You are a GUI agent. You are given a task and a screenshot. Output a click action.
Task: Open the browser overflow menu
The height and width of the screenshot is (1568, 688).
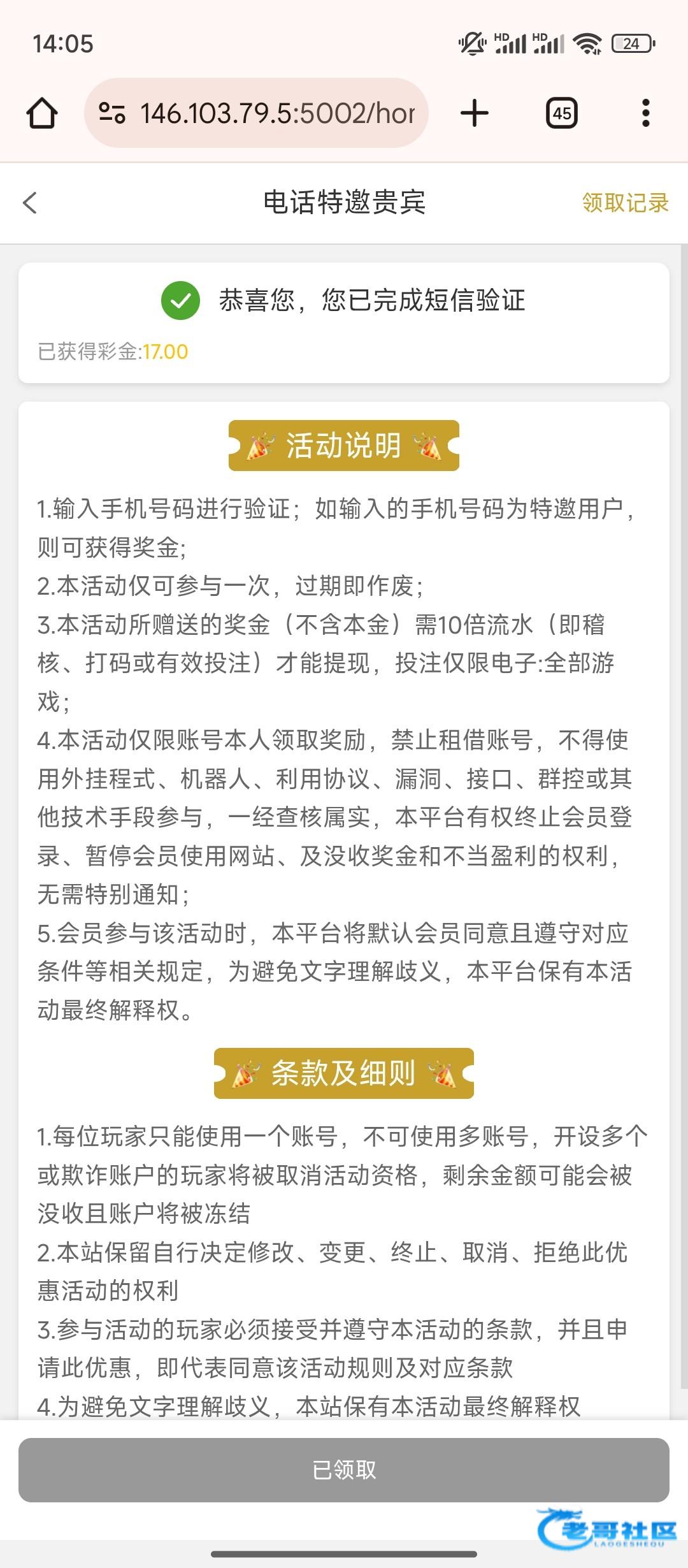click(x=645, y=113)
